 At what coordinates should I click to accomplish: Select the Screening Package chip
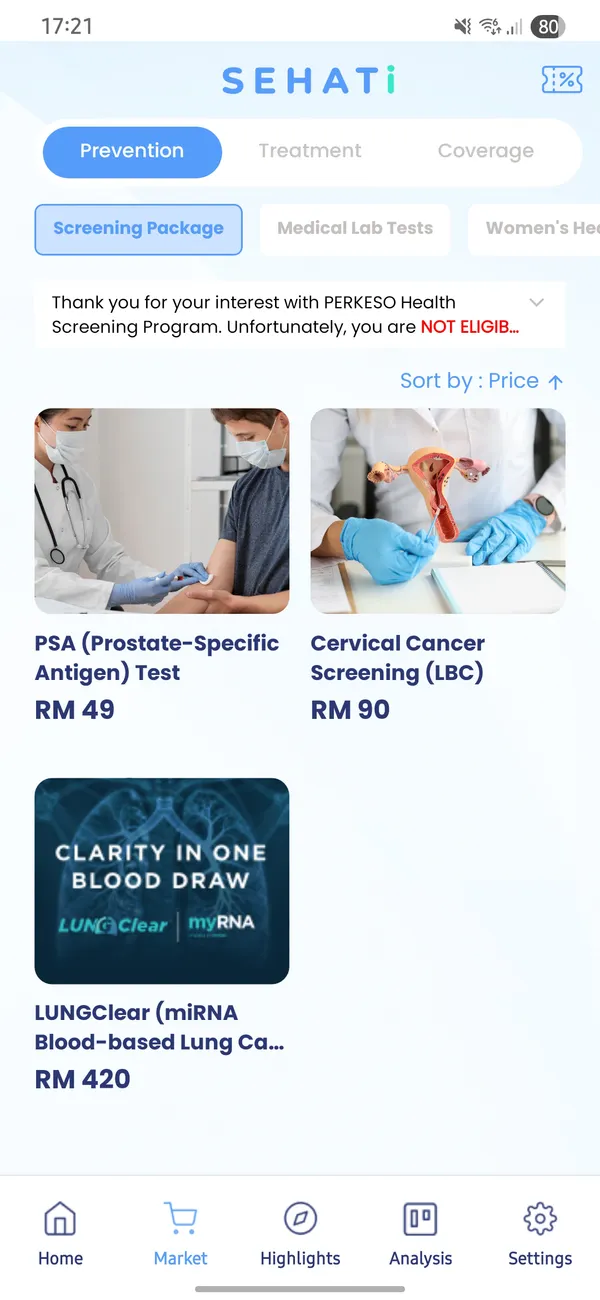(138, 229)
